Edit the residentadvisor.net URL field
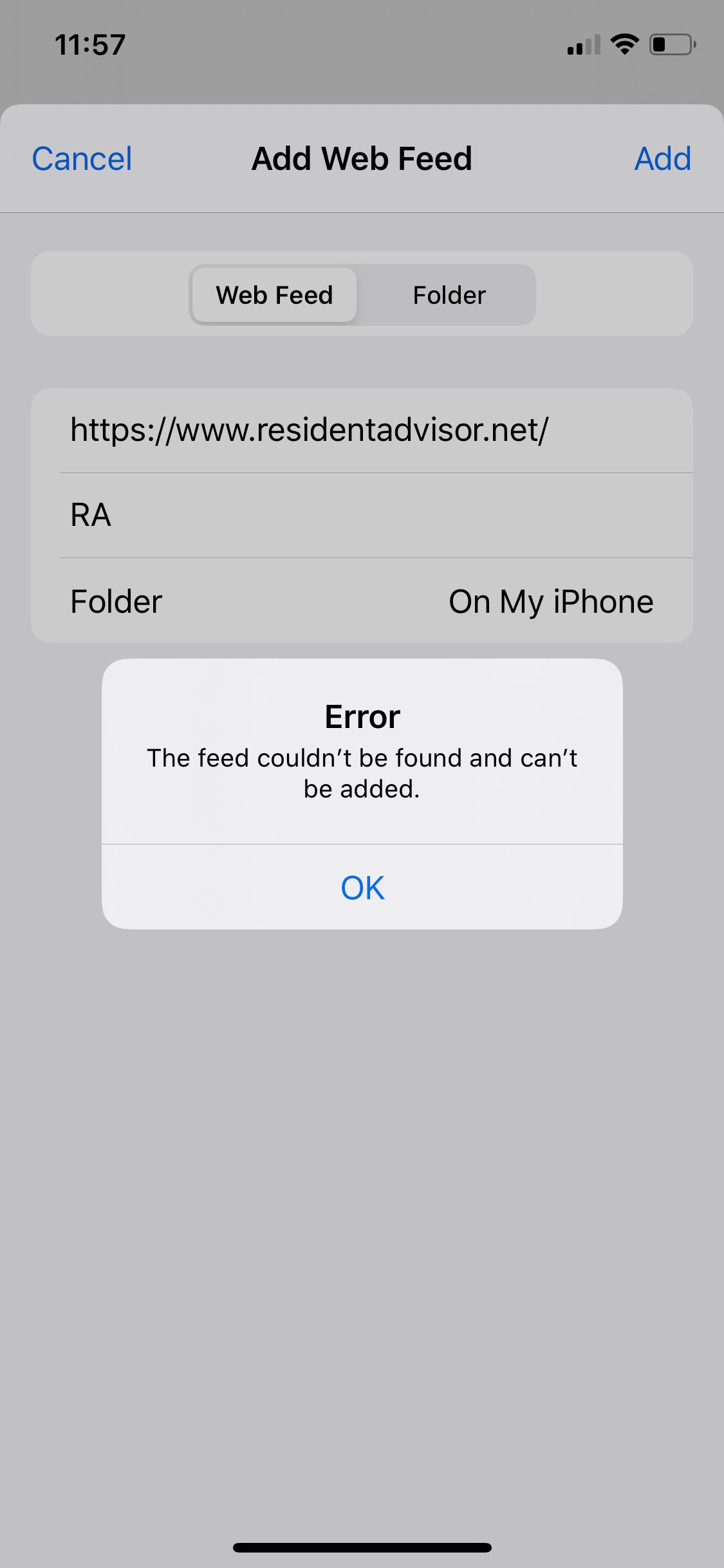Viewport: 724px width, 1568px height. pos(362,430)
